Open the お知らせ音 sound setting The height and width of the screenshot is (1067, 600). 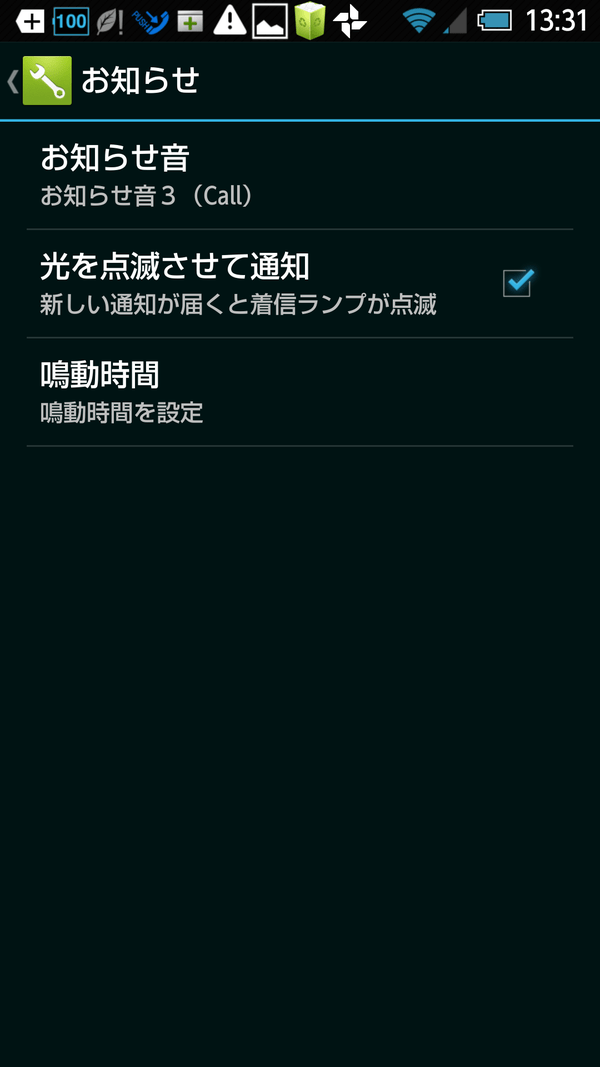[x=300, y=175]
